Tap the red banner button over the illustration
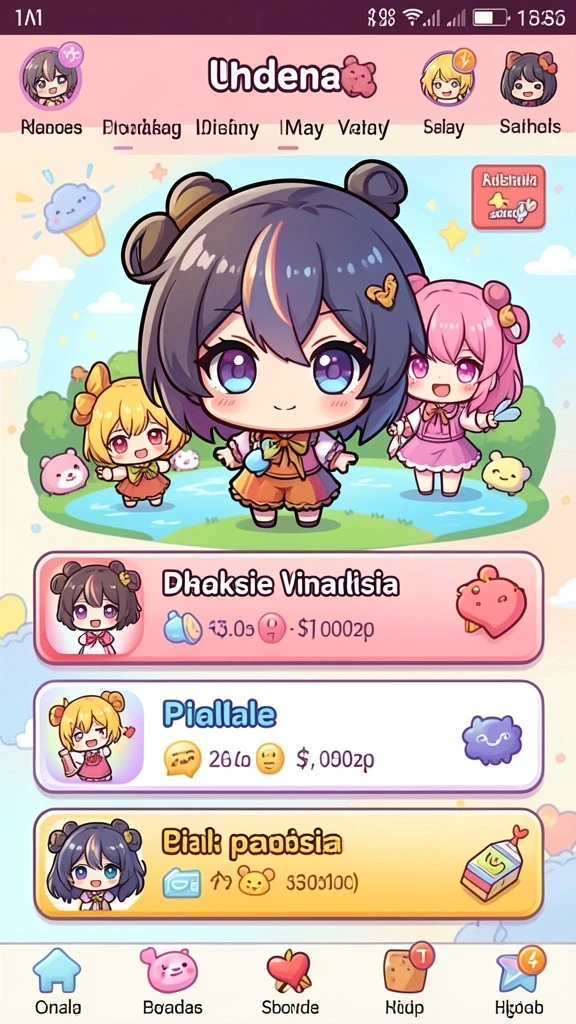576x1024 pixels. click(508, 197)
